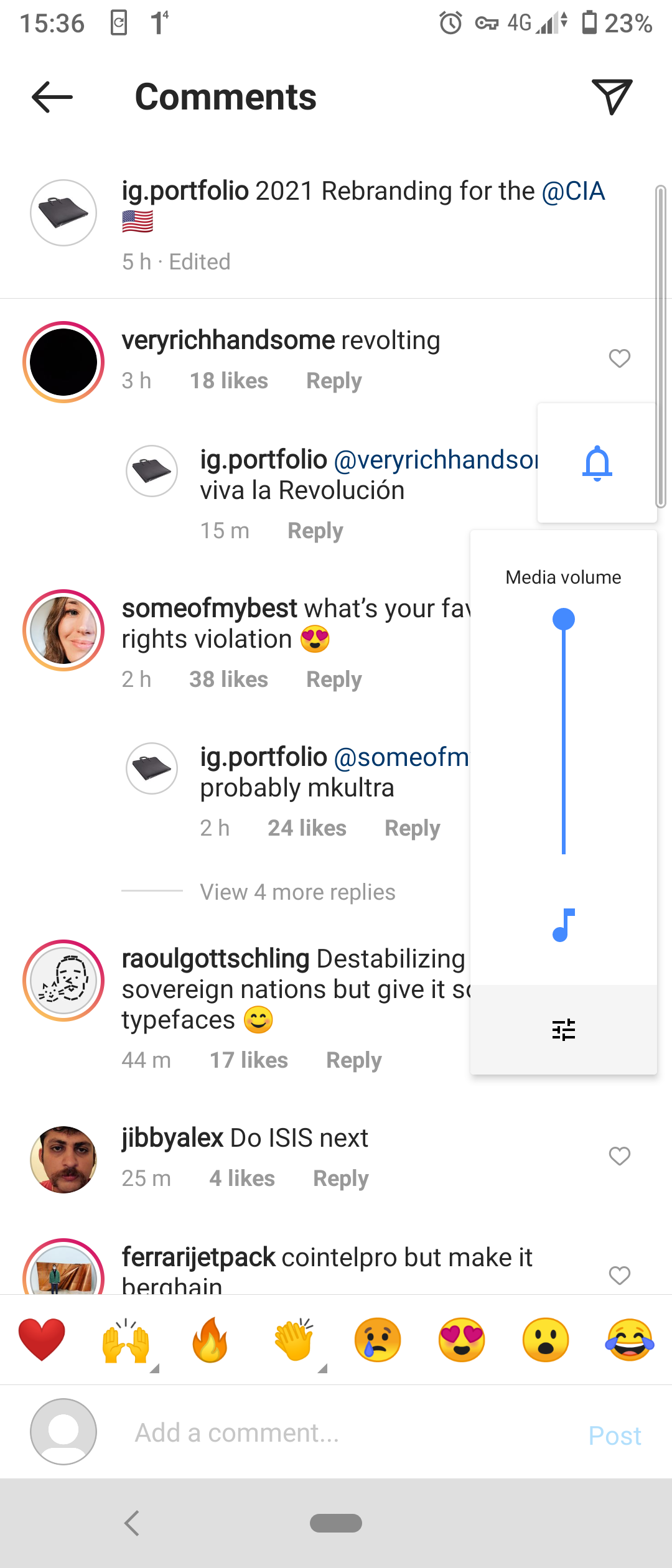Like veryrichhandsome's "revolting" comment

tap(619, 358)
